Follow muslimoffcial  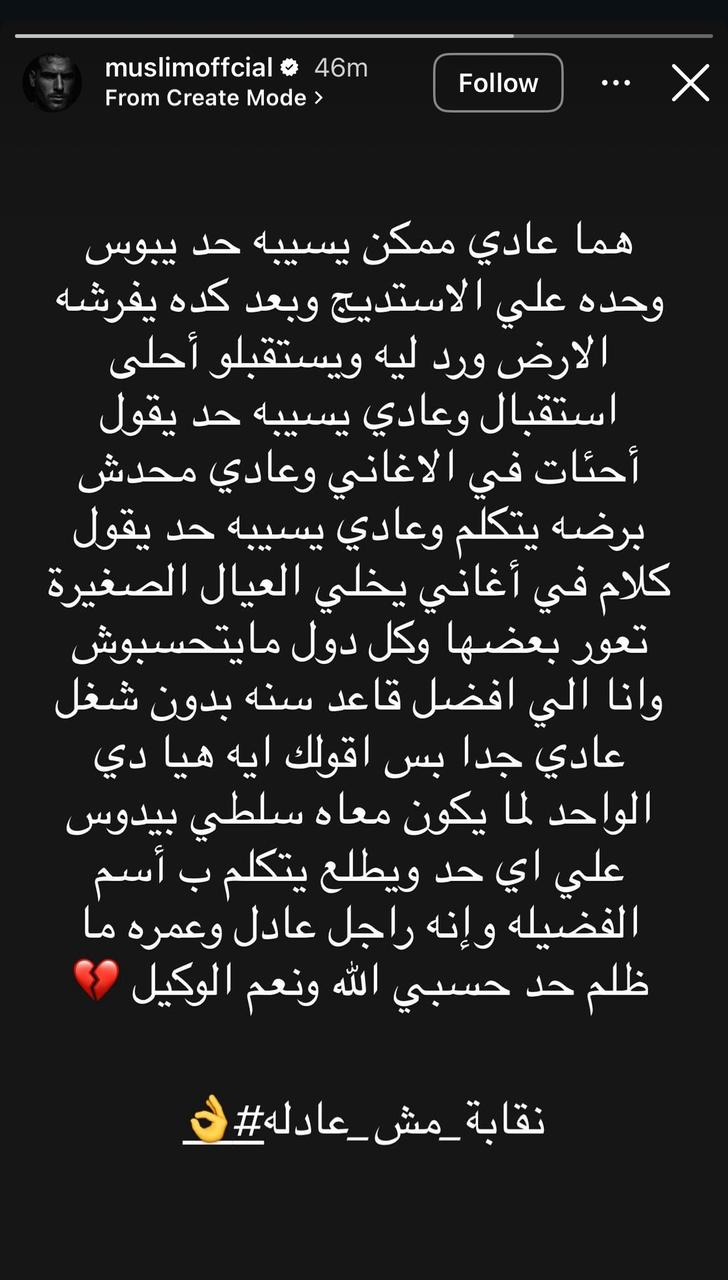point(498,83)
